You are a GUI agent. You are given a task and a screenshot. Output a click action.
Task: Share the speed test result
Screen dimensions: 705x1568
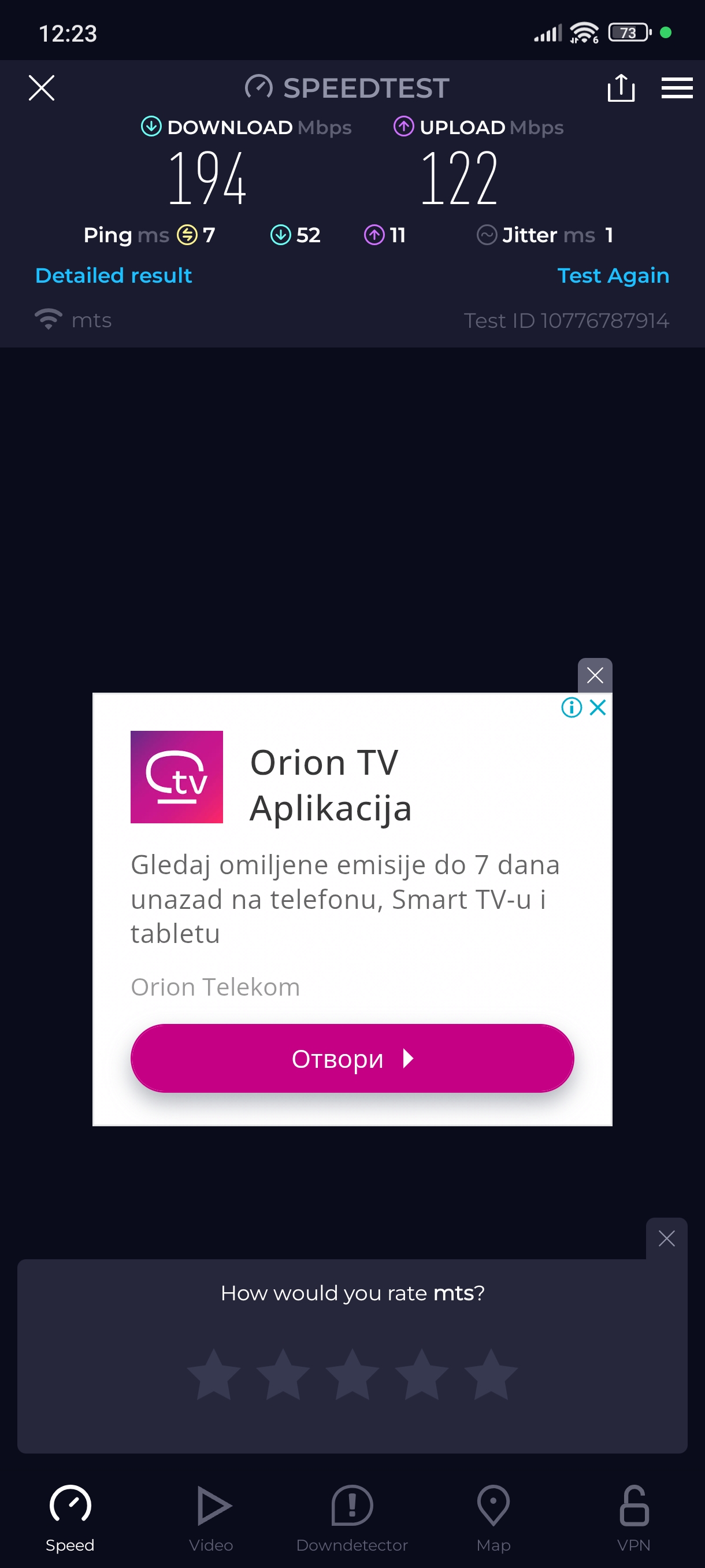pyautogui.click(x=621, y=88)
